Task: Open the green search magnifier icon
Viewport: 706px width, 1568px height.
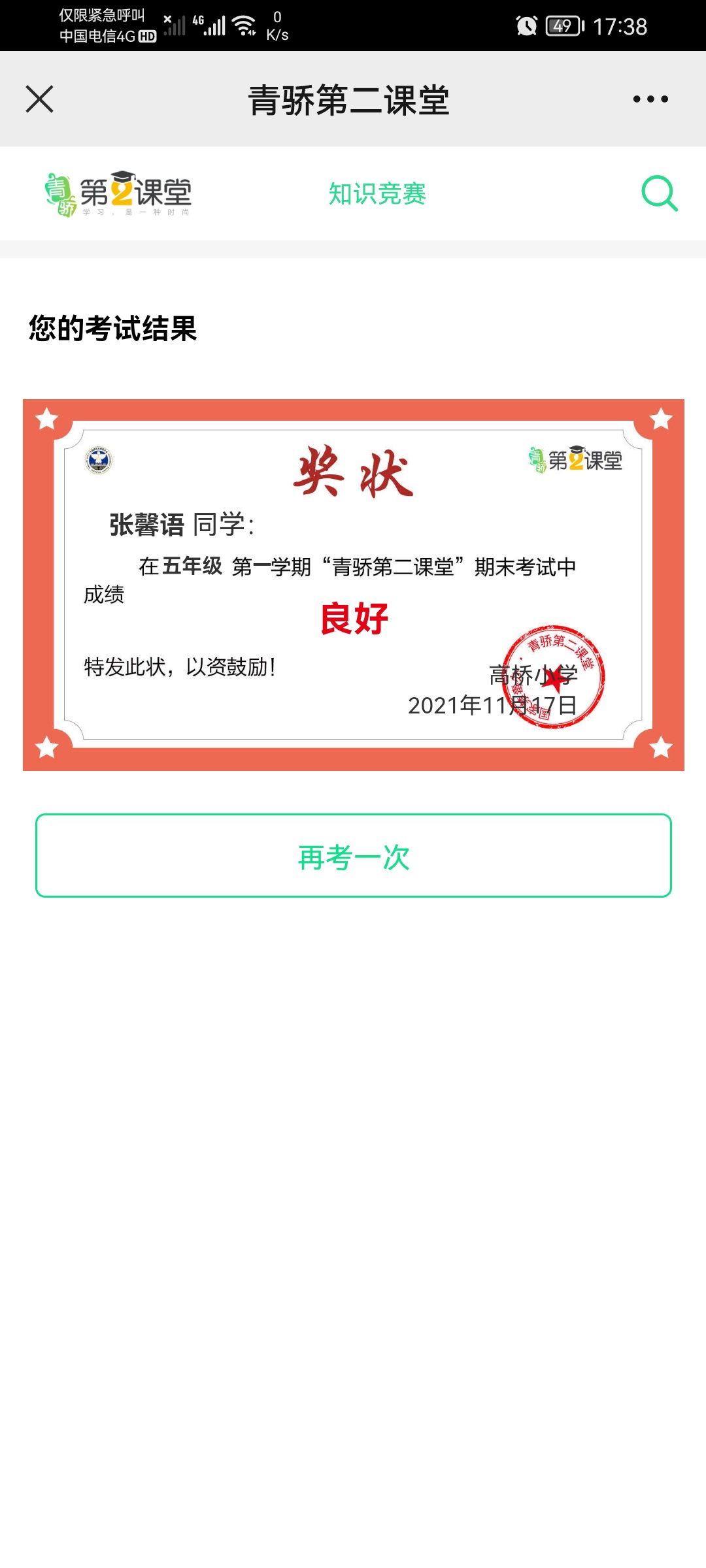Action: [x=659, y=193]
